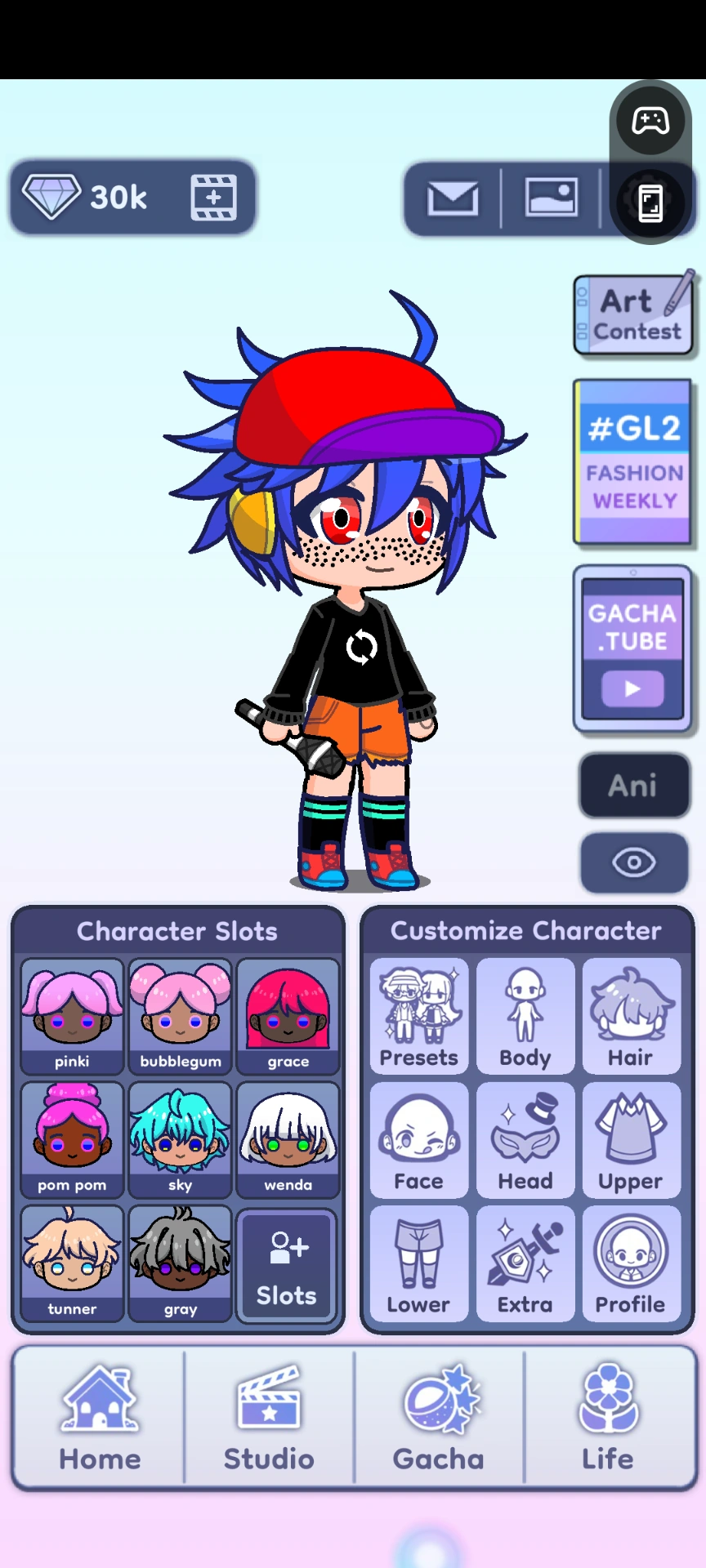Open the Life tab

[x=608, y=1419]
